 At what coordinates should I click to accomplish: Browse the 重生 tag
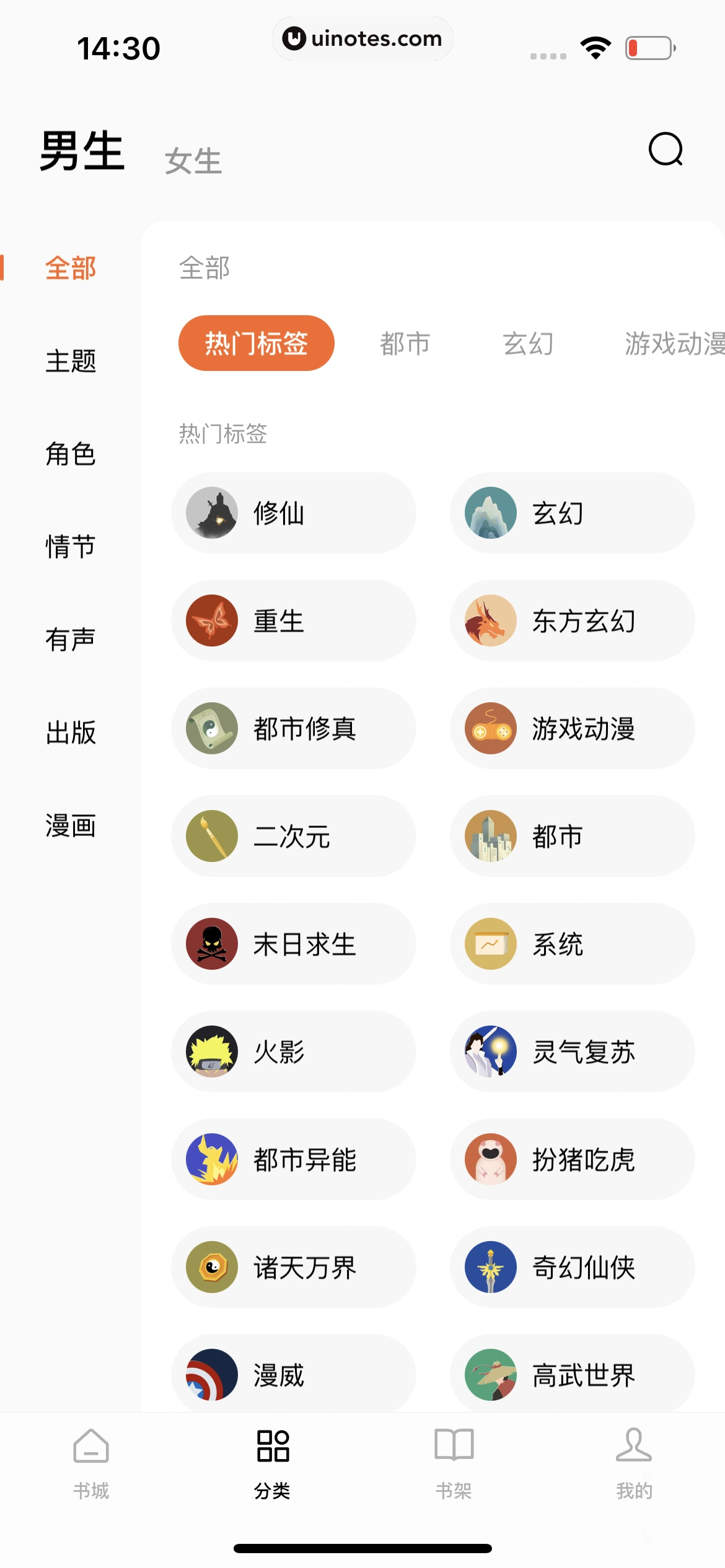click(293, 621)
